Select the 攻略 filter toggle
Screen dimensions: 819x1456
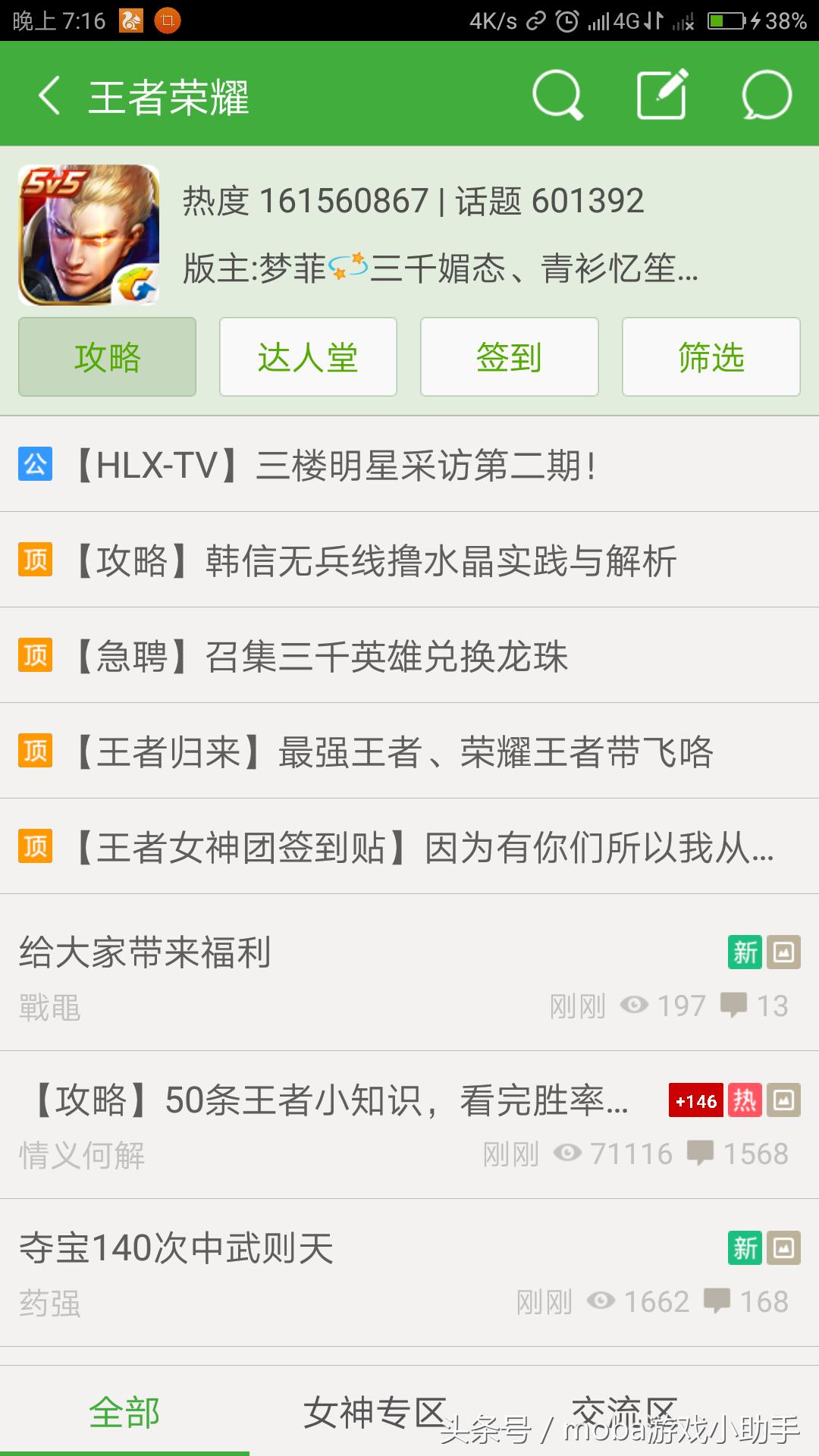(106, 356)
